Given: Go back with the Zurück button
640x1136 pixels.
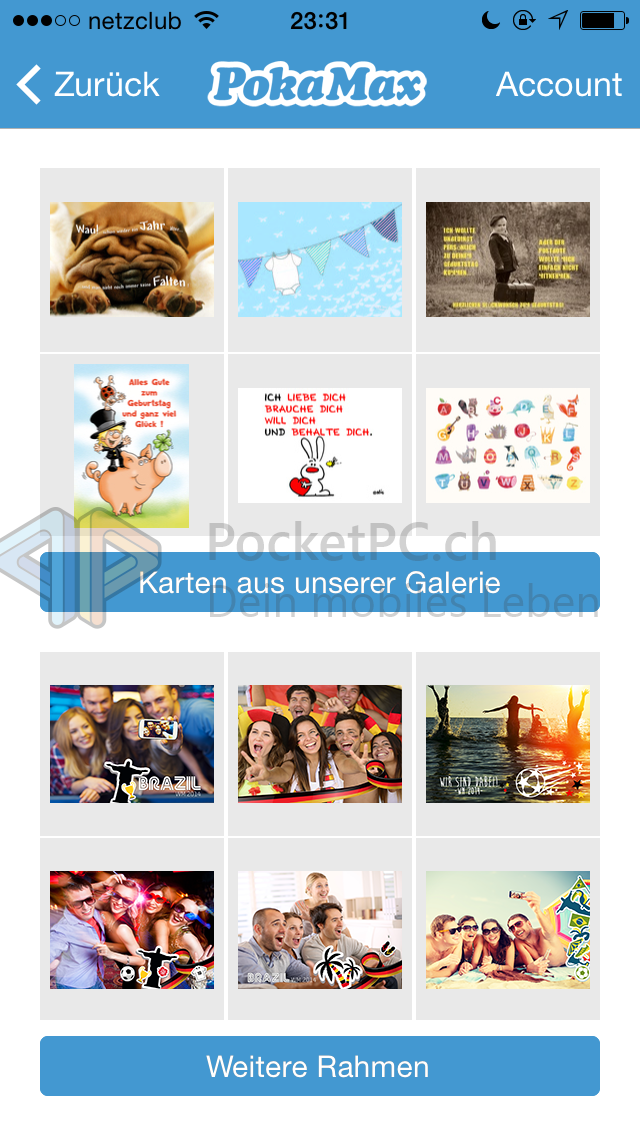Looking at the screenshot, I should coord(88,85).
